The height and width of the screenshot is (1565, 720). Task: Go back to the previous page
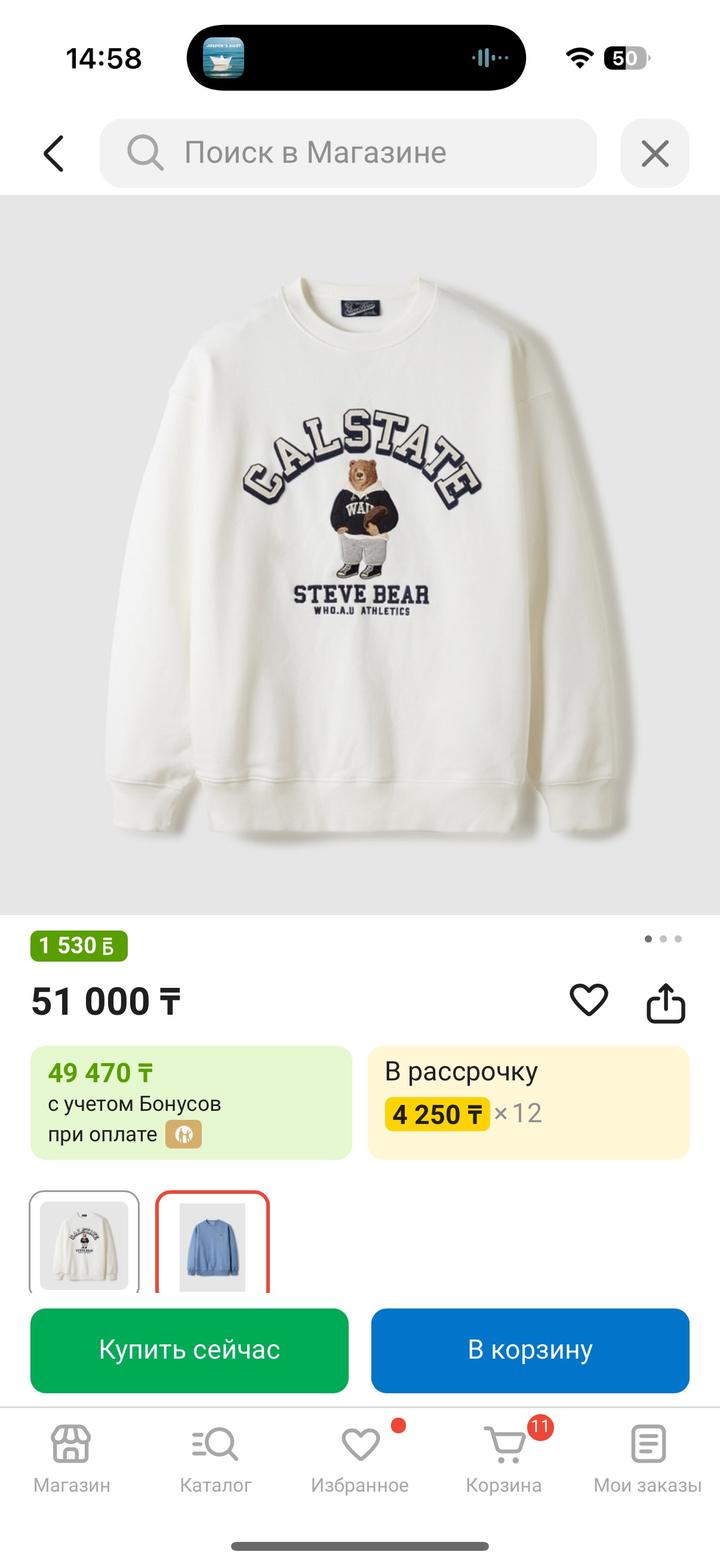tap(54, 153)
